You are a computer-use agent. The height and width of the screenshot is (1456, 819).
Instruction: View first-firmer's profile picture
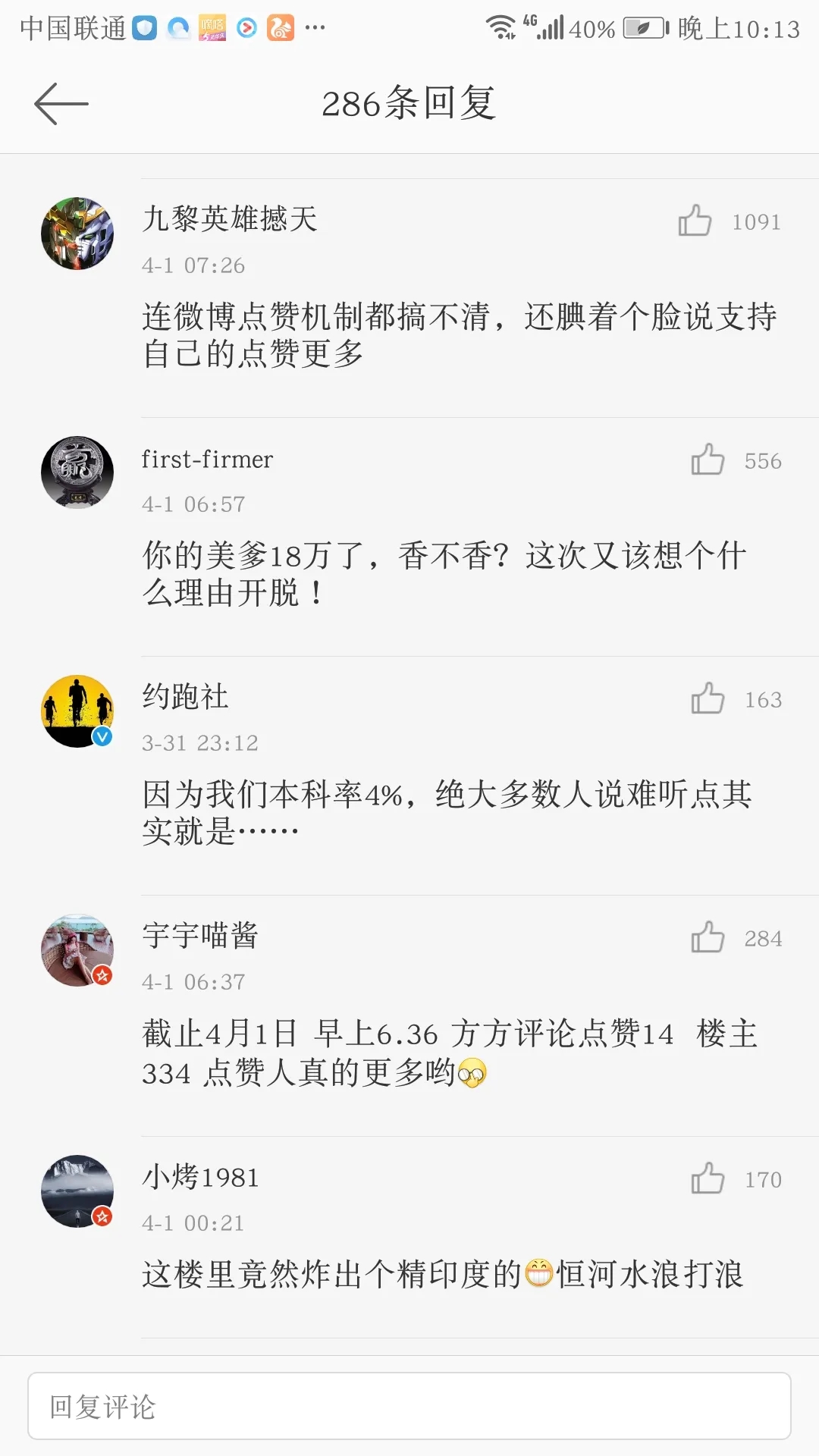(x=77, y=472)
